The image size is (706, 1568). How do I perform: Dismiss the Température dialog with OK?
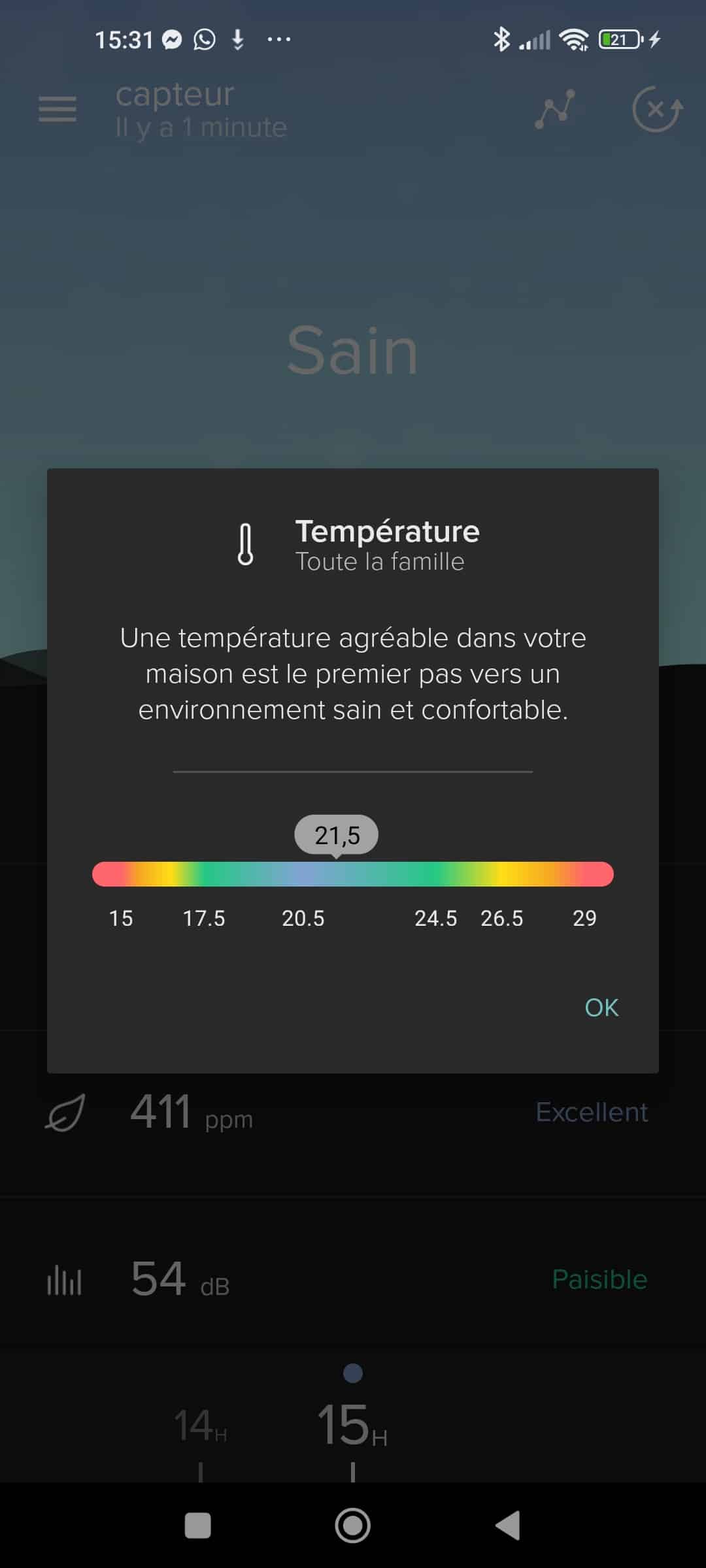[601, 1007]
